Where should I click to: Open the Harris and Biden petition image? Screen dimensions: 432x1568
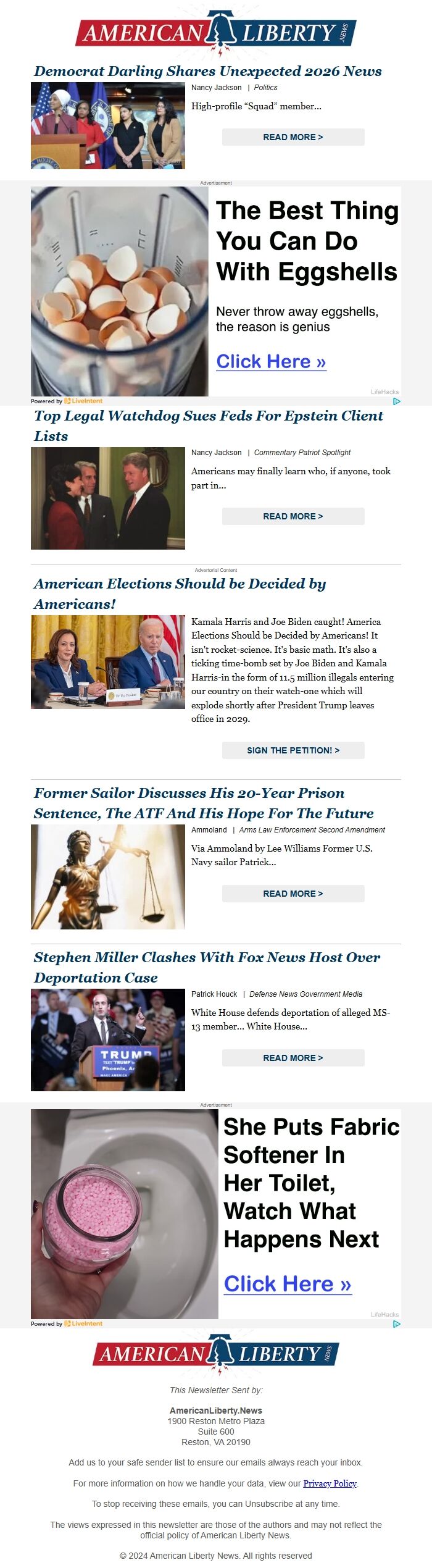108,661
